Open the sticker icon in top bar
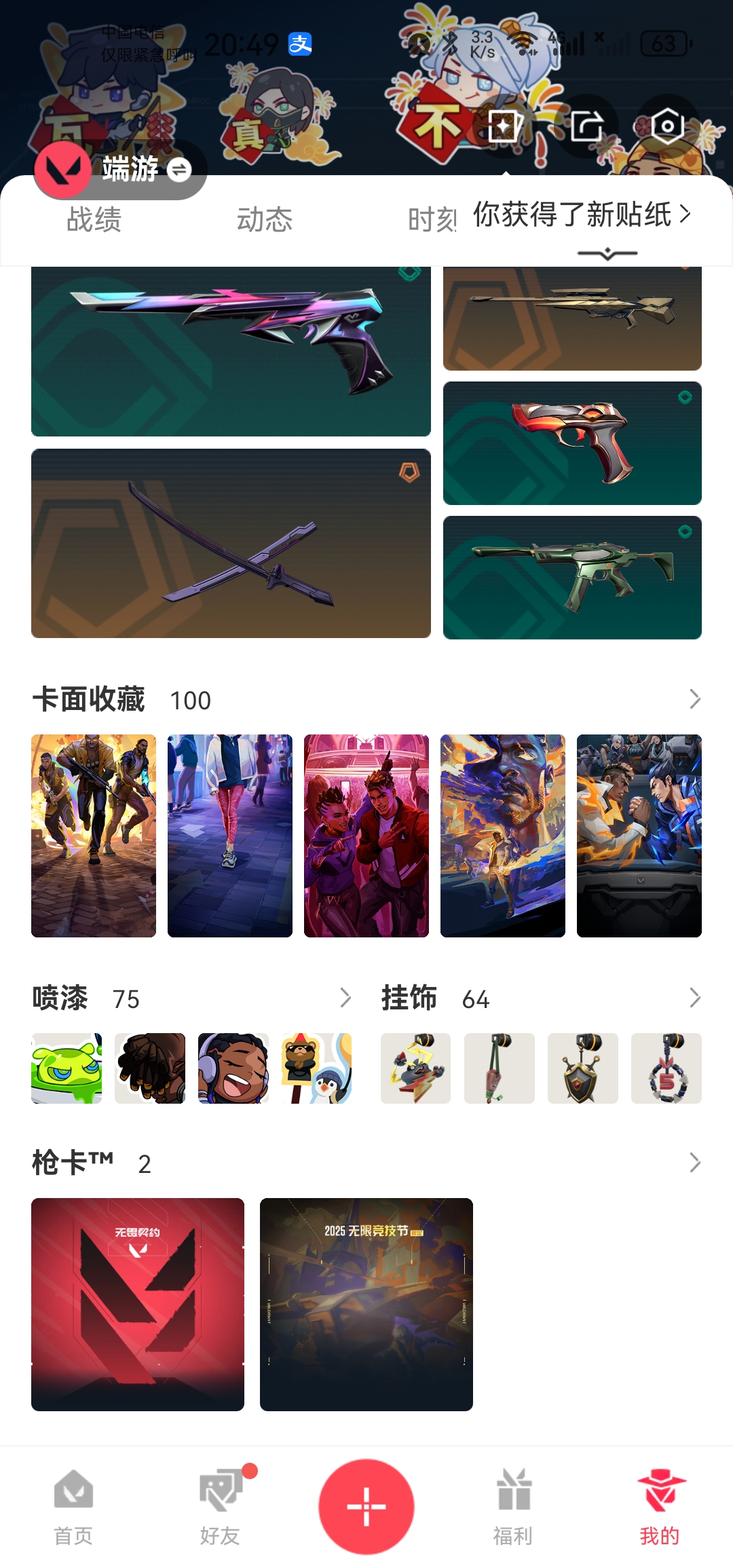Viewport: 733px width, 1568px height. 504,126
